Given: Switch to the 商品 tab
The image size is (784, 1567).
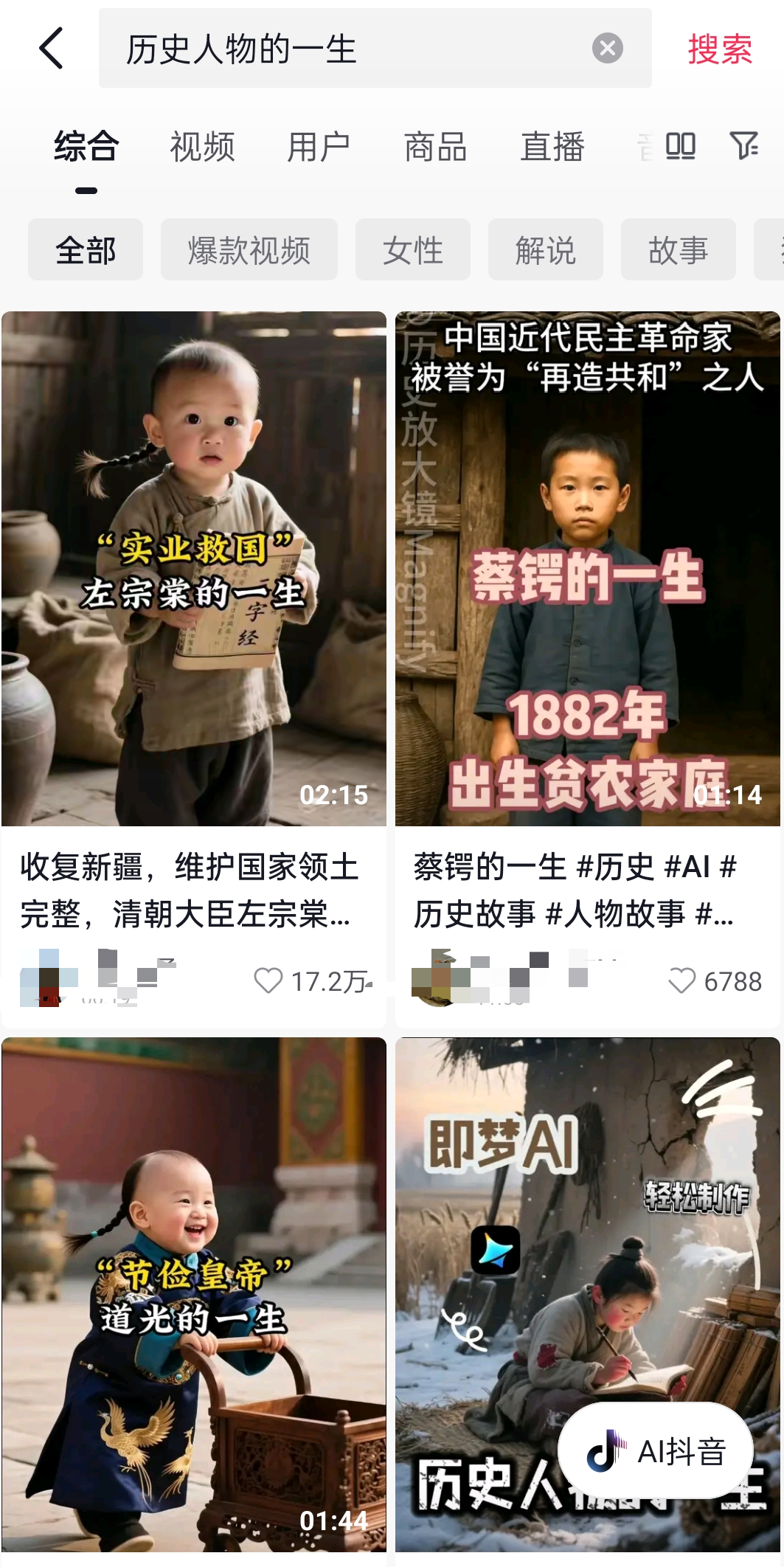Looking at the screenshot, I should click(x=435, y=146).
